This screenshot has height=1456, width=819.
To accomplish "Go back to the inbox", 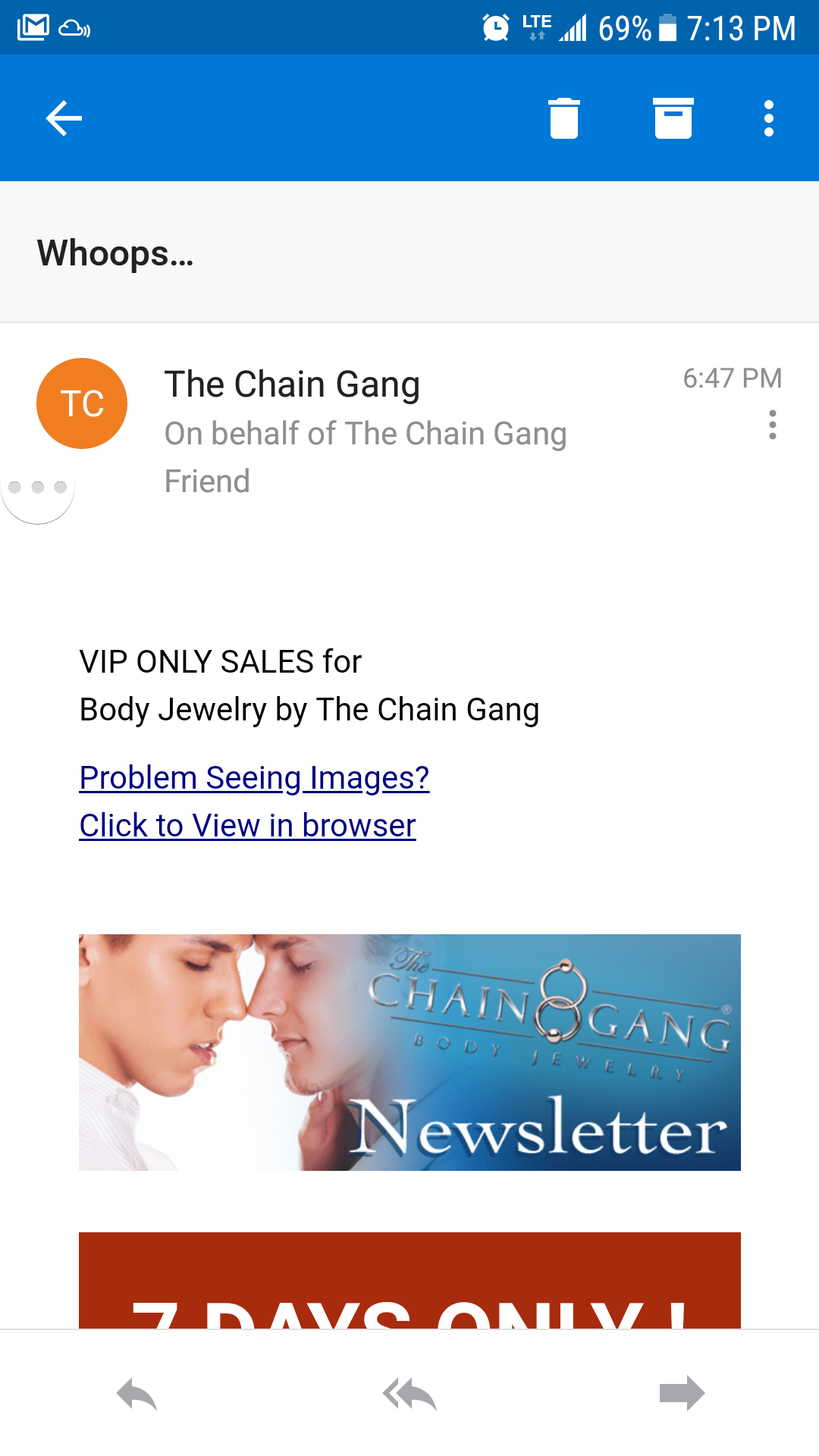I will pos(64,118).
